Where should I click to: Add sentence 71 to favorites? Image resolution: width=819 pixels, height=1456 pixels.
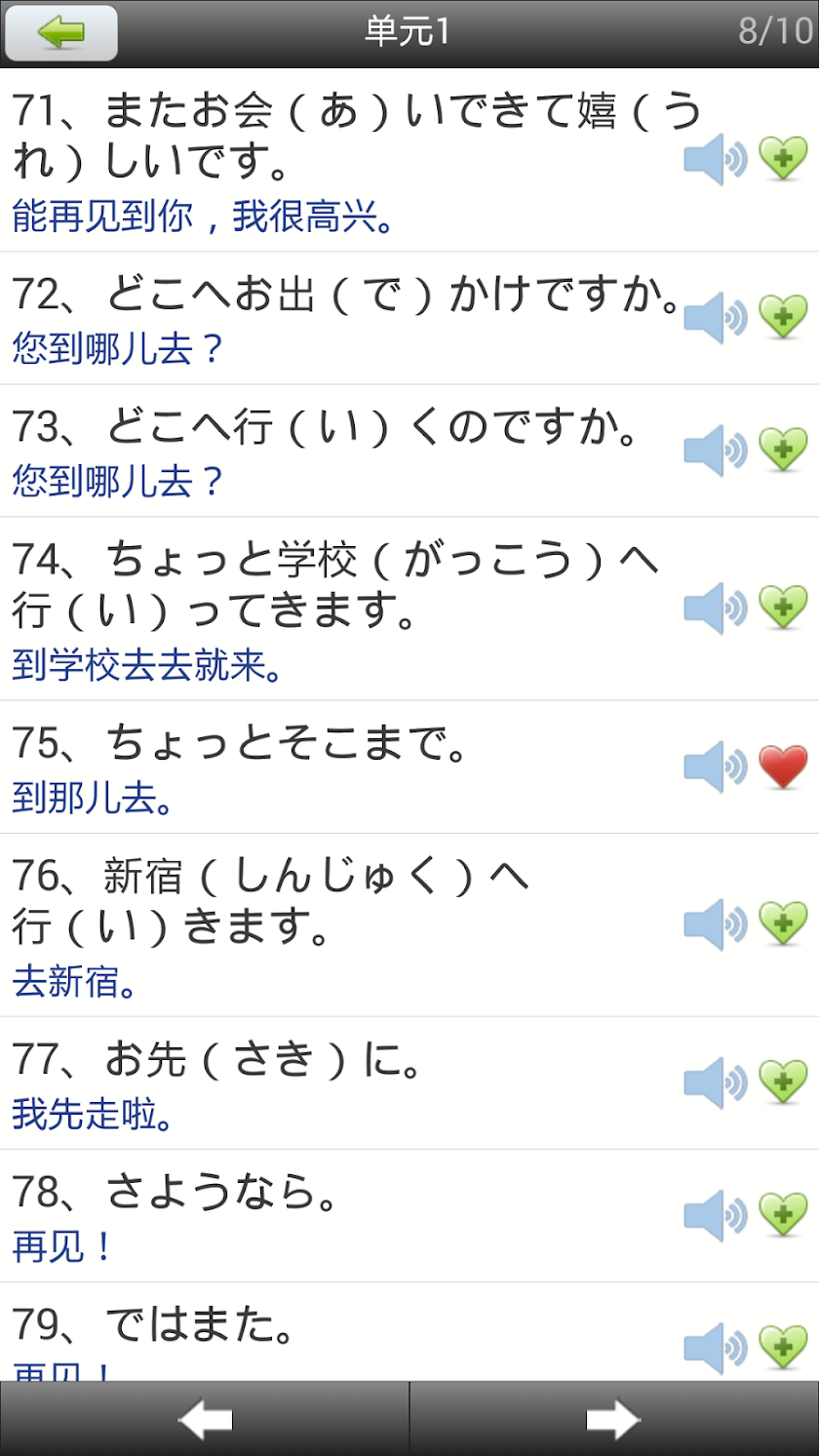click(x=784, y=159)
